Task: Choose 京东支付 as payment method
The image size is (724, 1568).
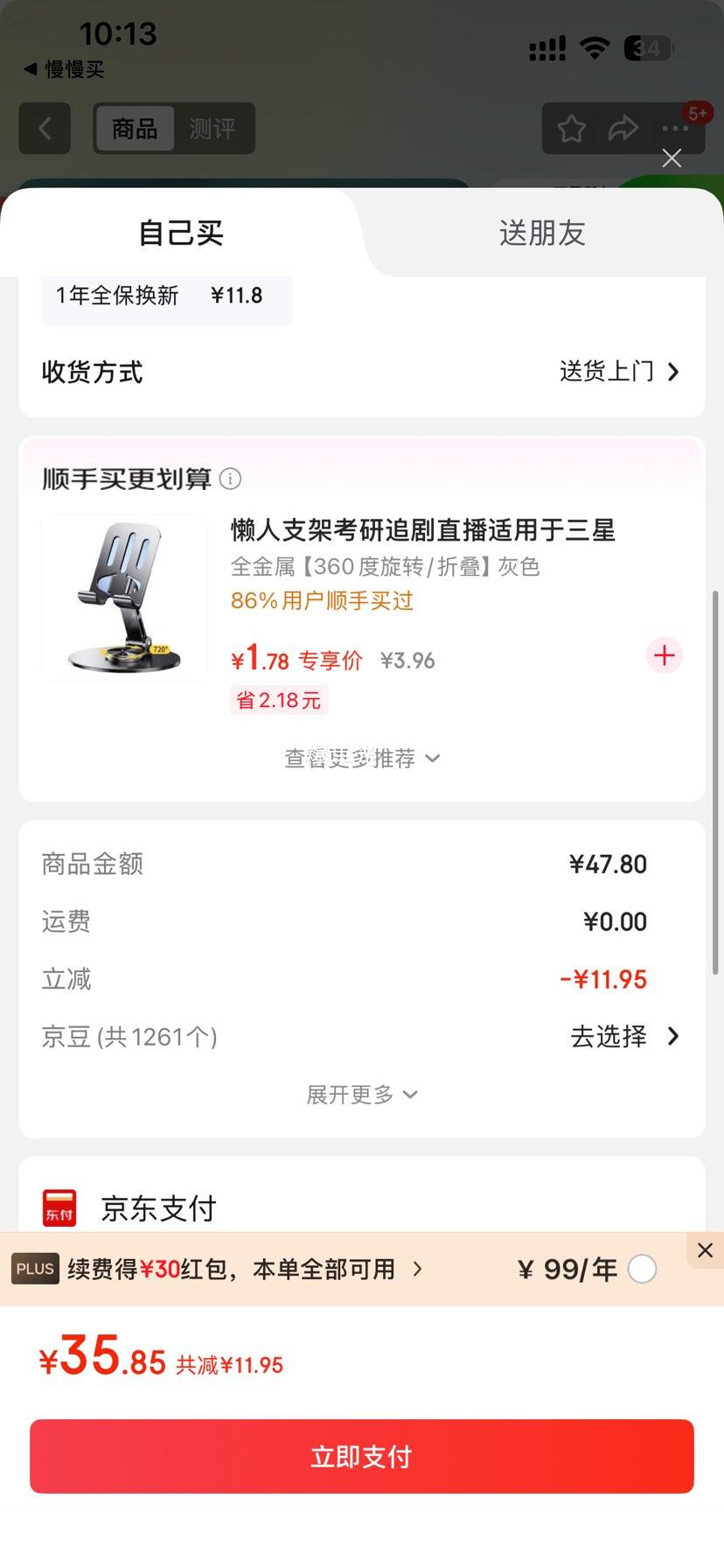Action: [157, 1208]
